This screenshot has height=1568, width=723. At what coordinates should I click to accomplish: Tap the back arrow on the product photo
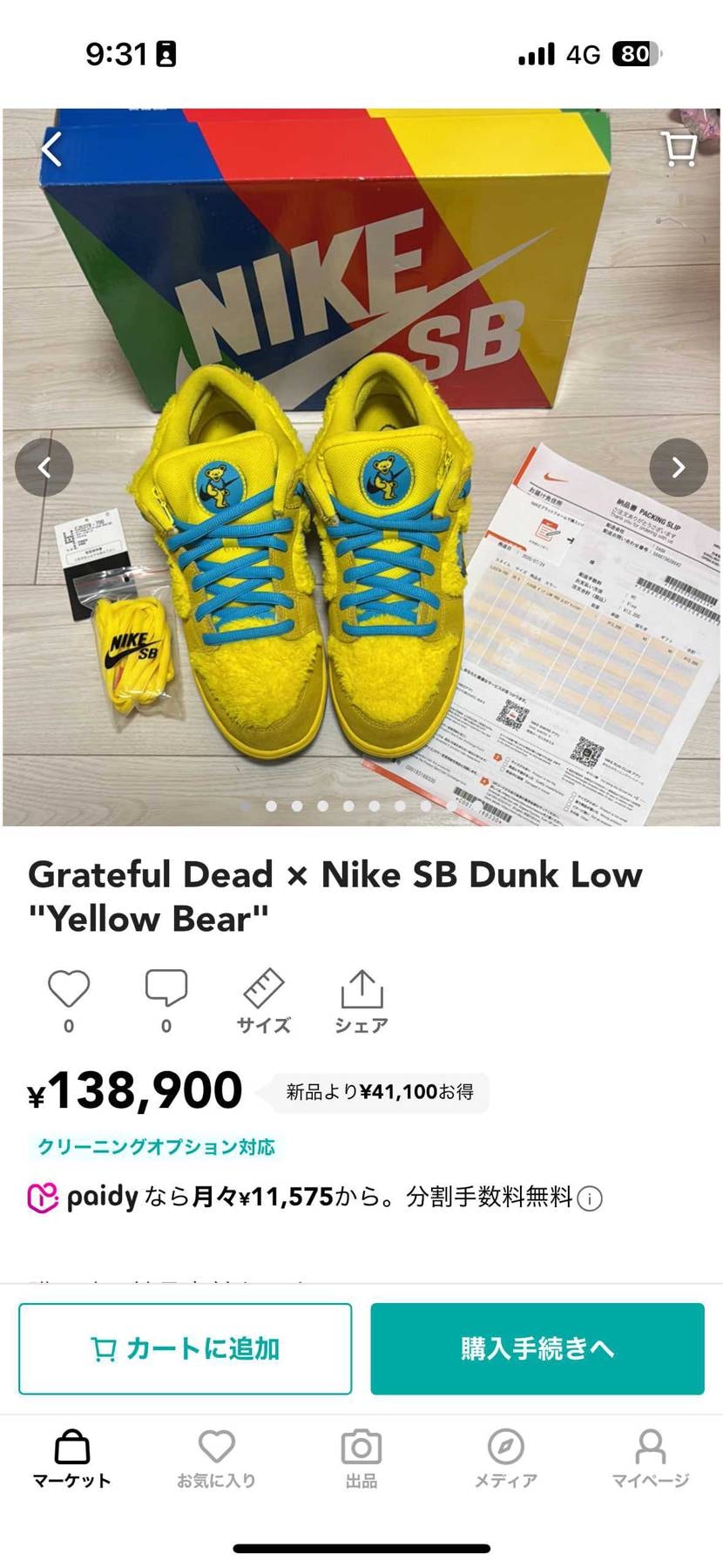click(52, 149)
